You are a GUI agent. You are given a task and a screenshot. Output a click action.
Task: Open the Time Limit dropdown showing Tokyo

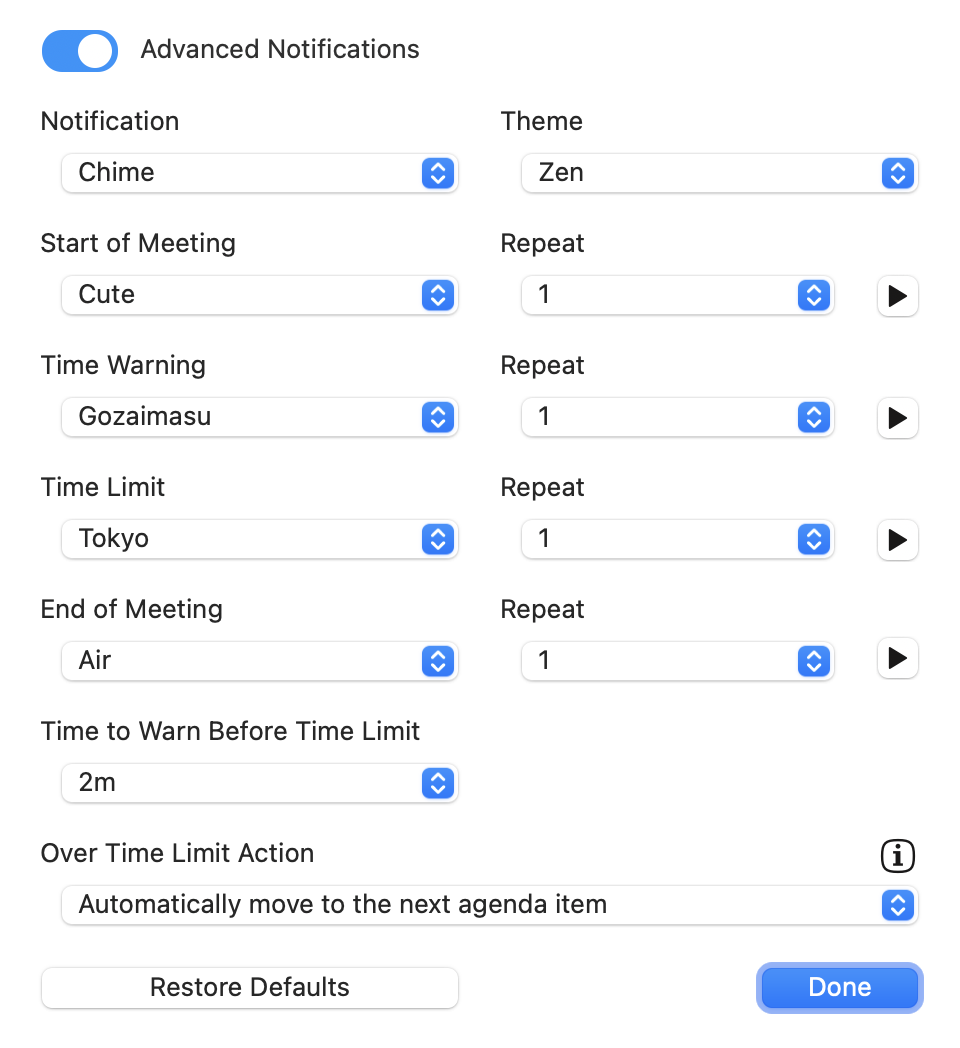260,539
